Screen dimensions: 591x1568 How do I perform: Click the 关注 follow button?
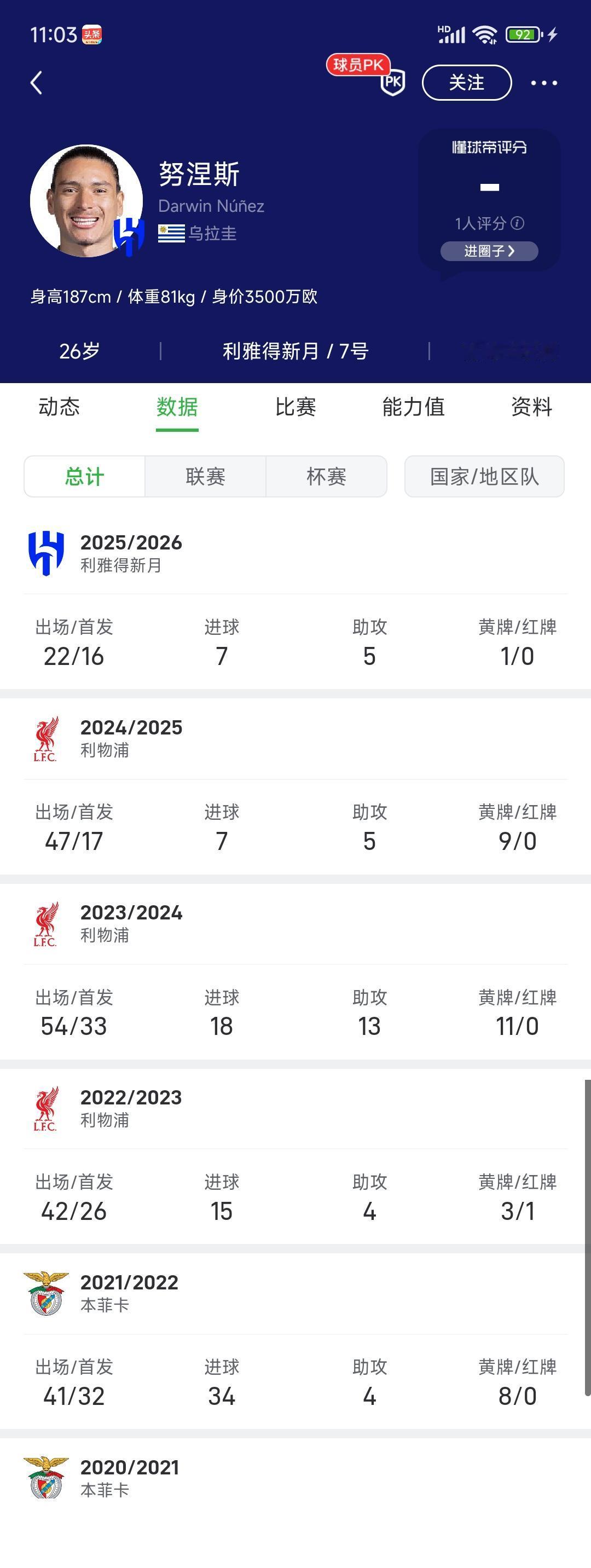pyautogui.click(x=466, y=83)
